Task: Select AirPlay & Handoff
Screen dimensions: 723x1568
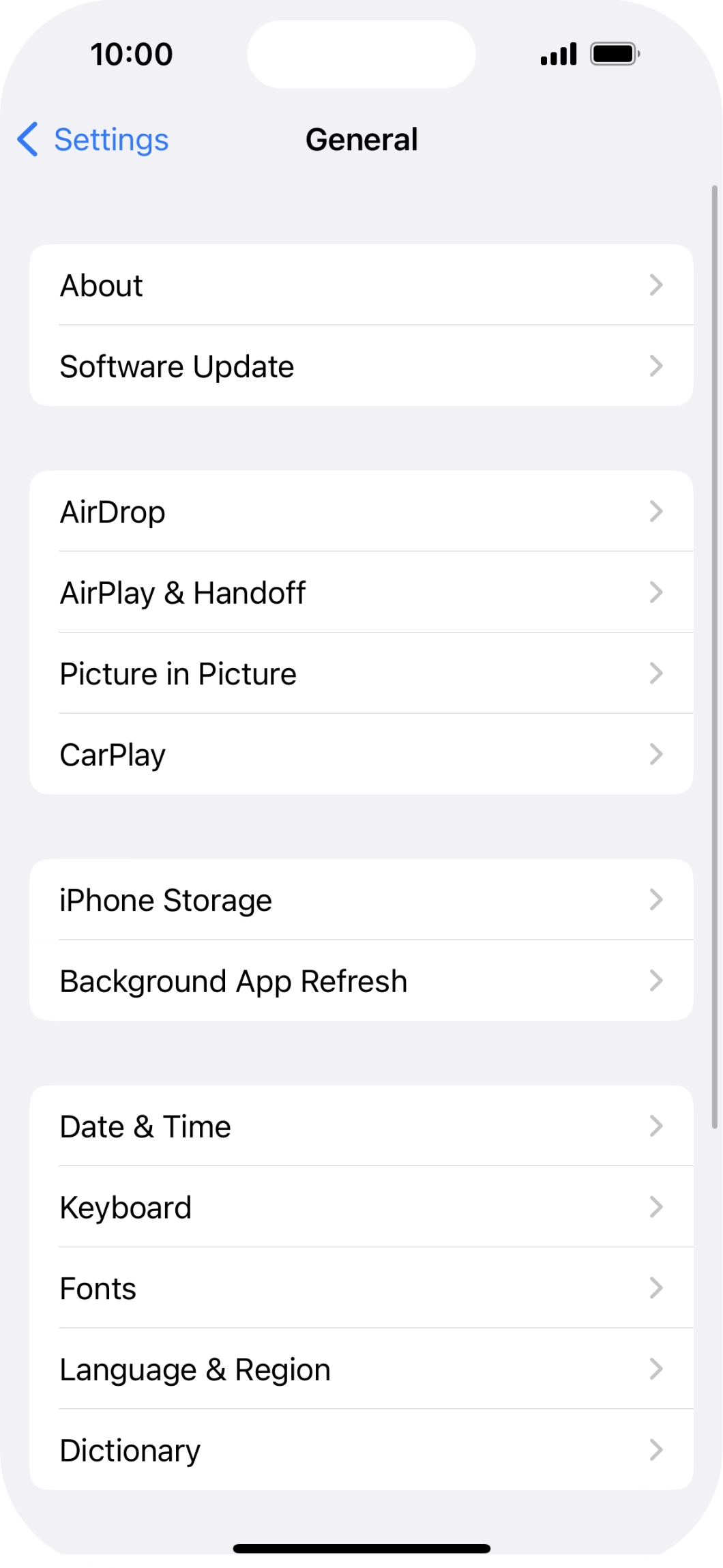Action: pos(361,592)
